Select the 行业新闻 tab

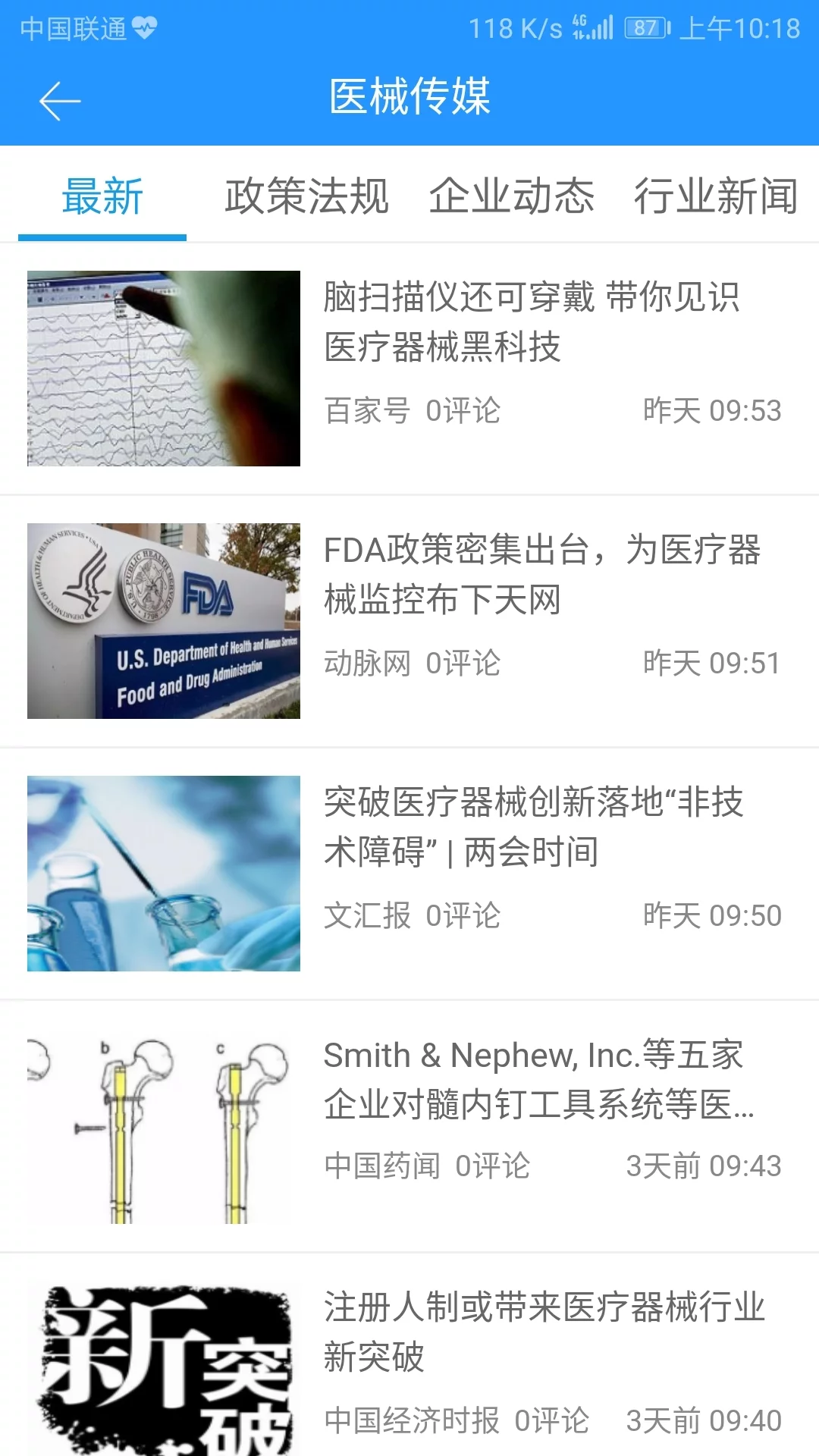tap(715, 196)
